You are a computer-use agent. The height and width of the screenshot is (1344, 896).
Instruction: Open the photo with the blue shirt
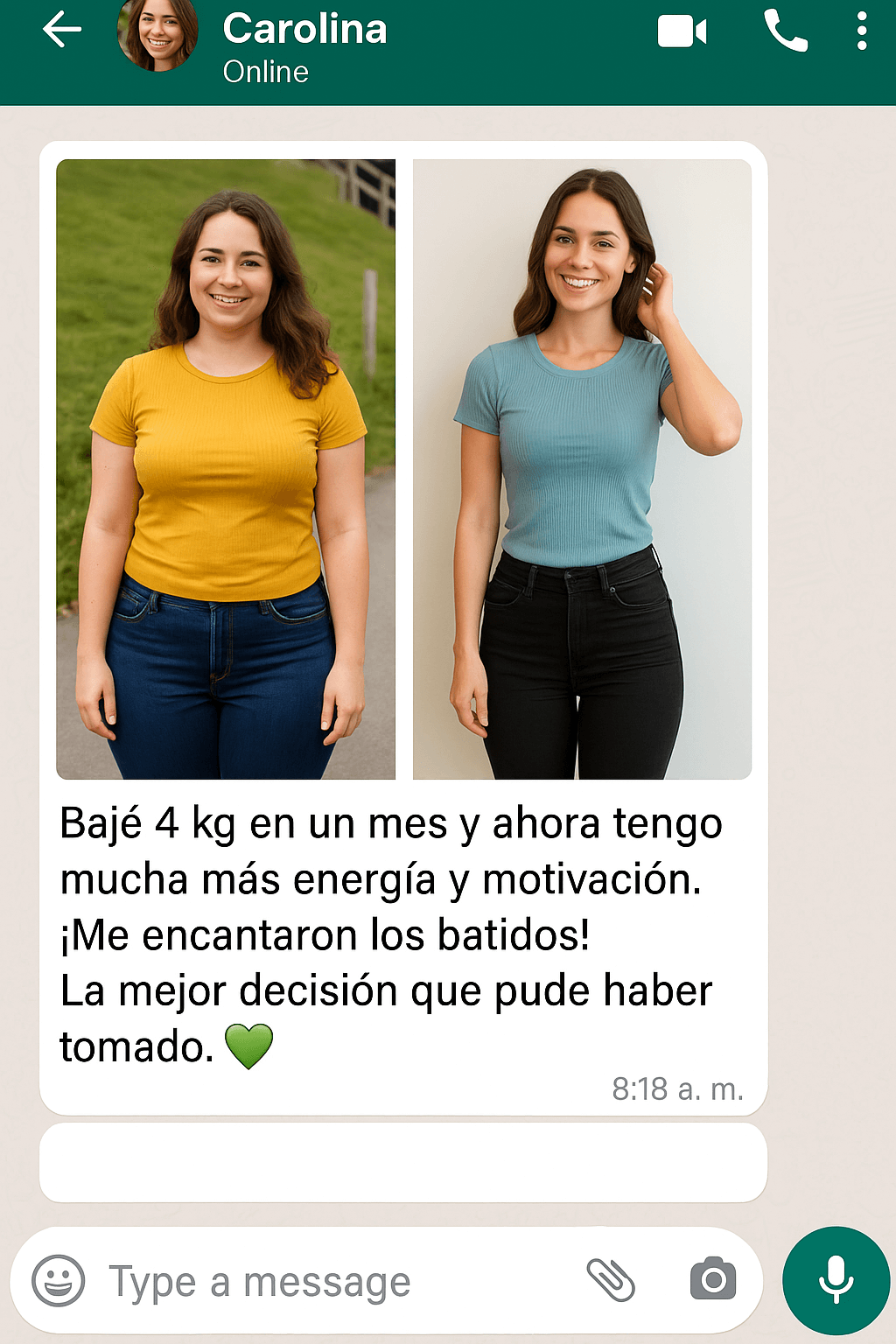coord(582,469)
